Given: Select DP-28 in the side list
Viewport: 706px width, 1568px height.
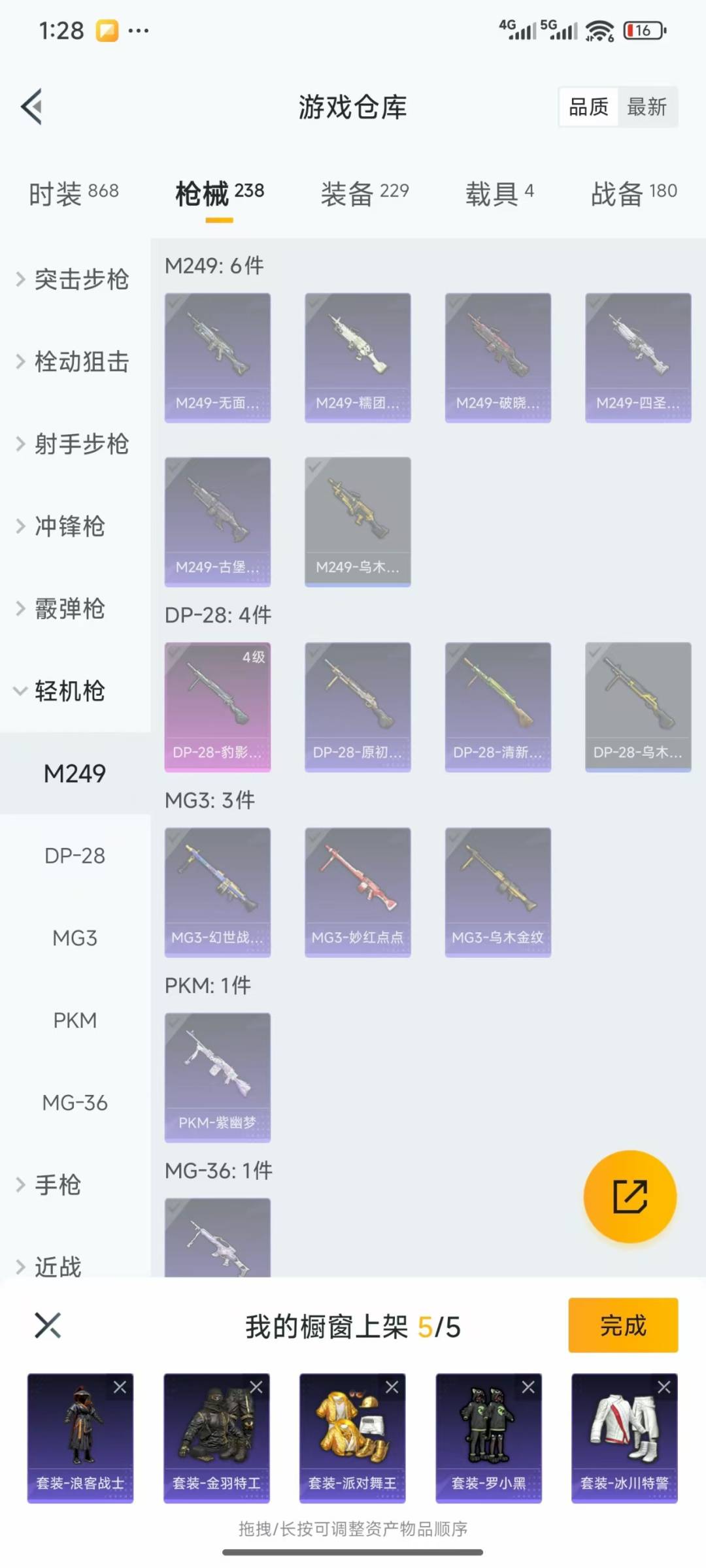Looking at the screenshot, I should tap(75, 856).
